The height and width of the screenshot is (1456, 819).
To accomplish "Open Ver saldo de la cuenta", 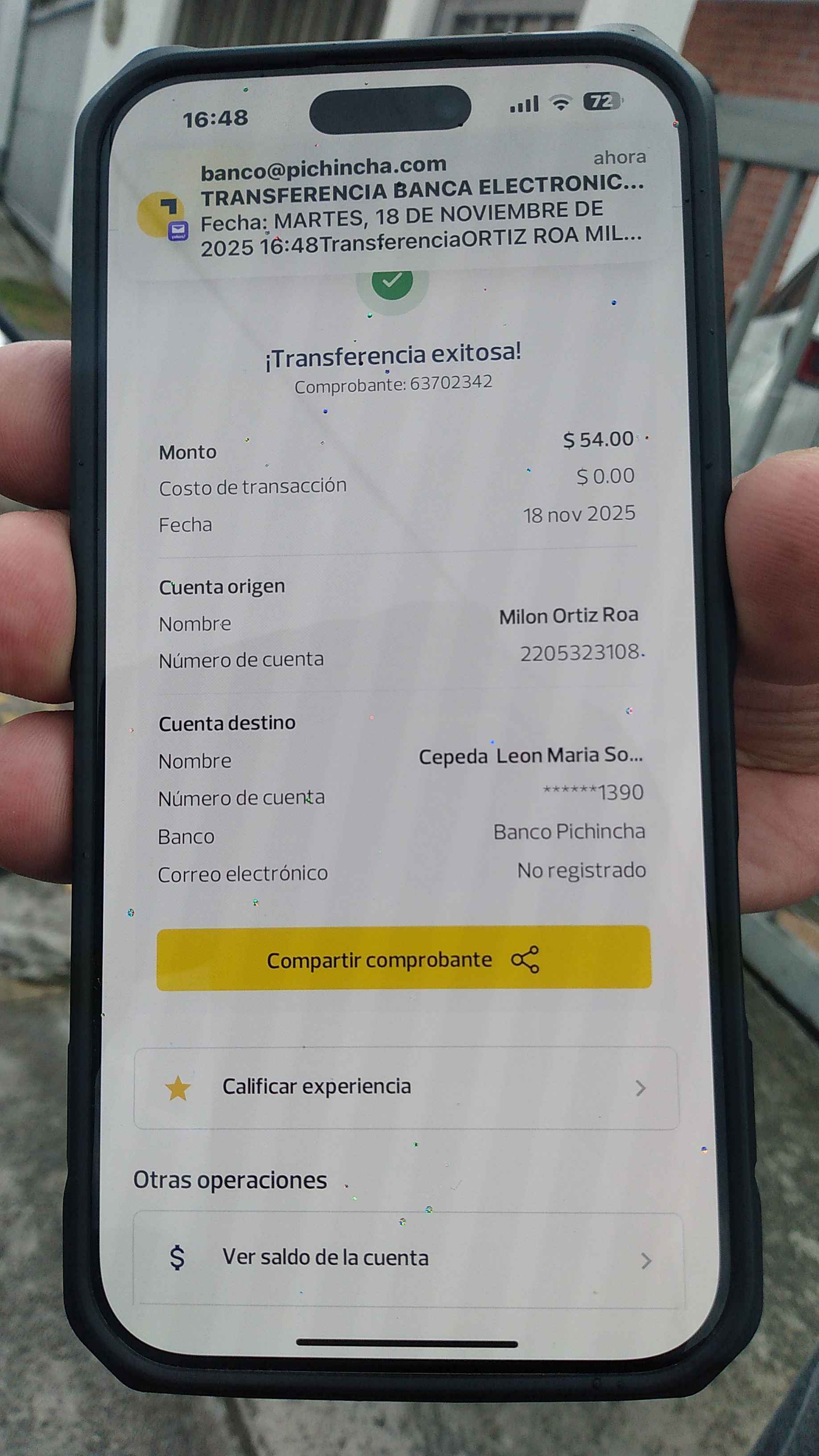I will point(408,1257).
